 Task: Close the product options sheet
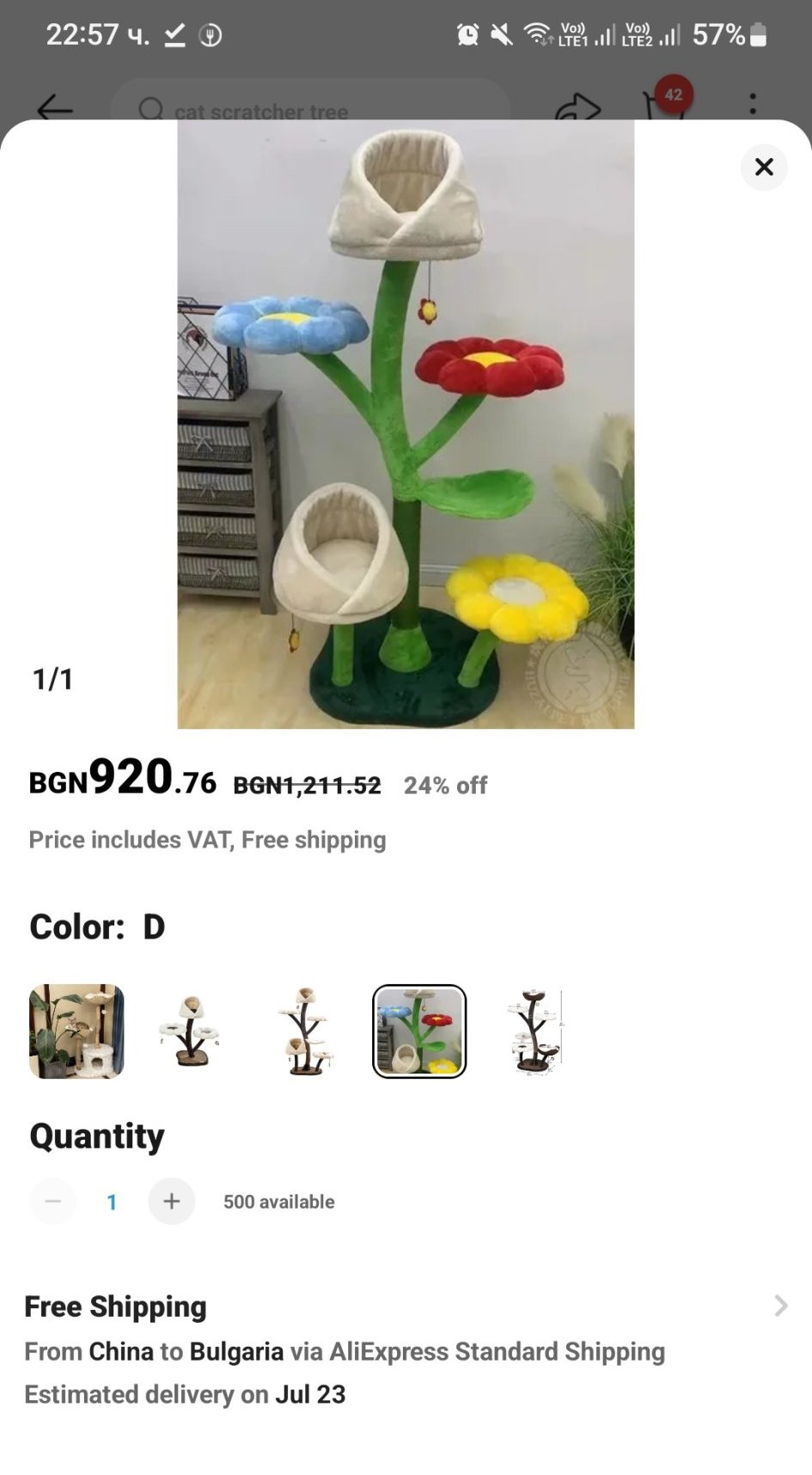(x=764, y=167)
